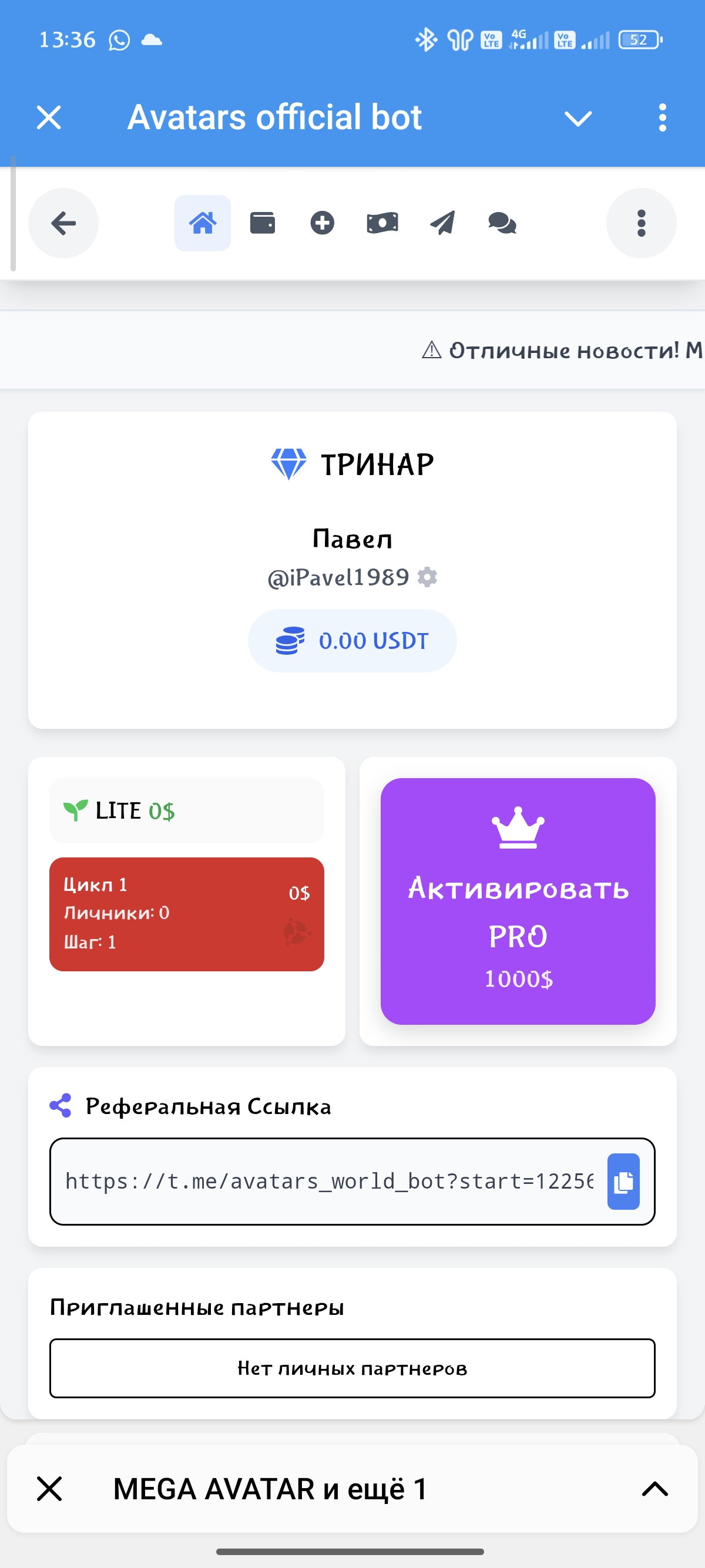
Task: Switch to the home tab
Action: pyautogui.click(x=203, y=223)
